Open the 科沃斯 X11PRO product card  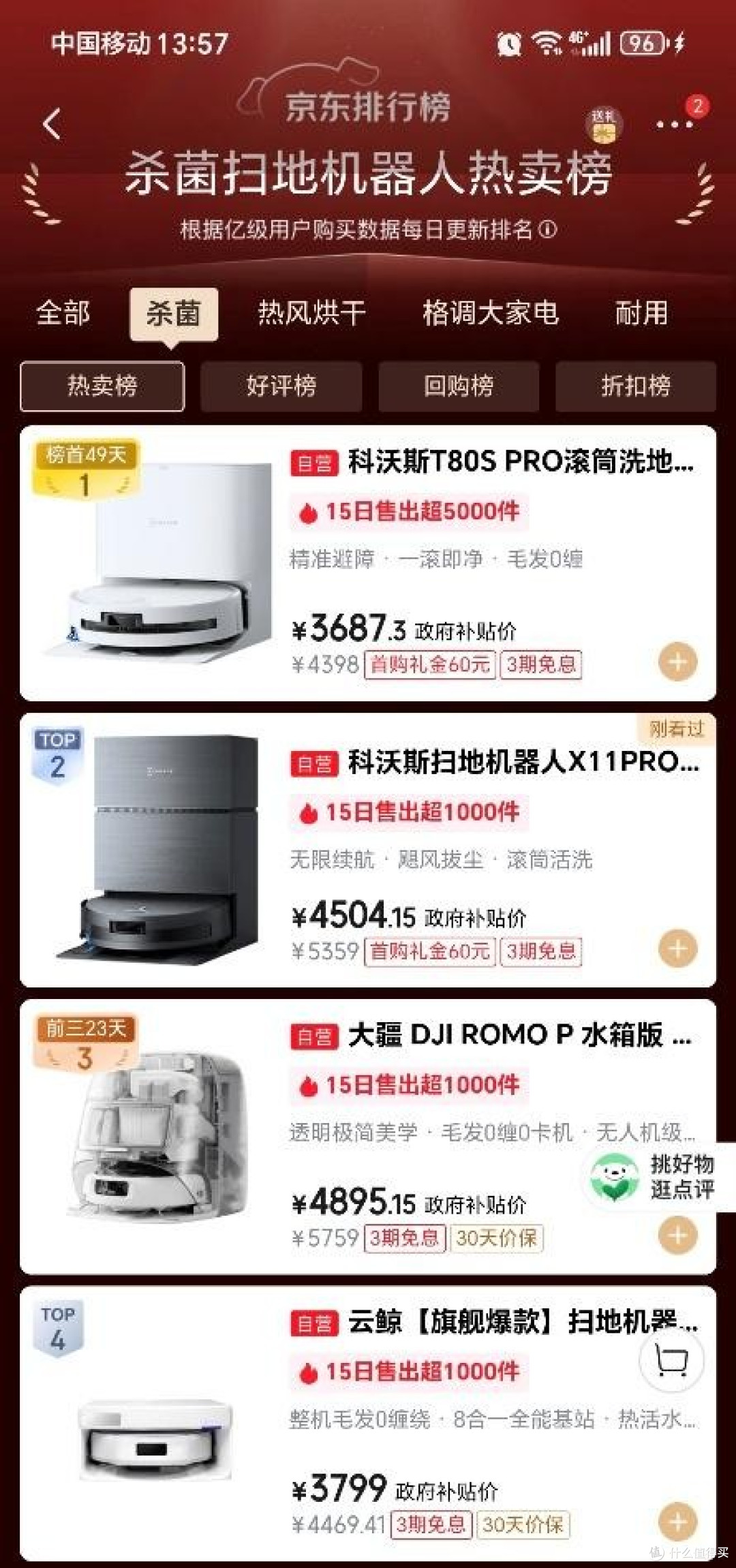(x=368, y=850)
